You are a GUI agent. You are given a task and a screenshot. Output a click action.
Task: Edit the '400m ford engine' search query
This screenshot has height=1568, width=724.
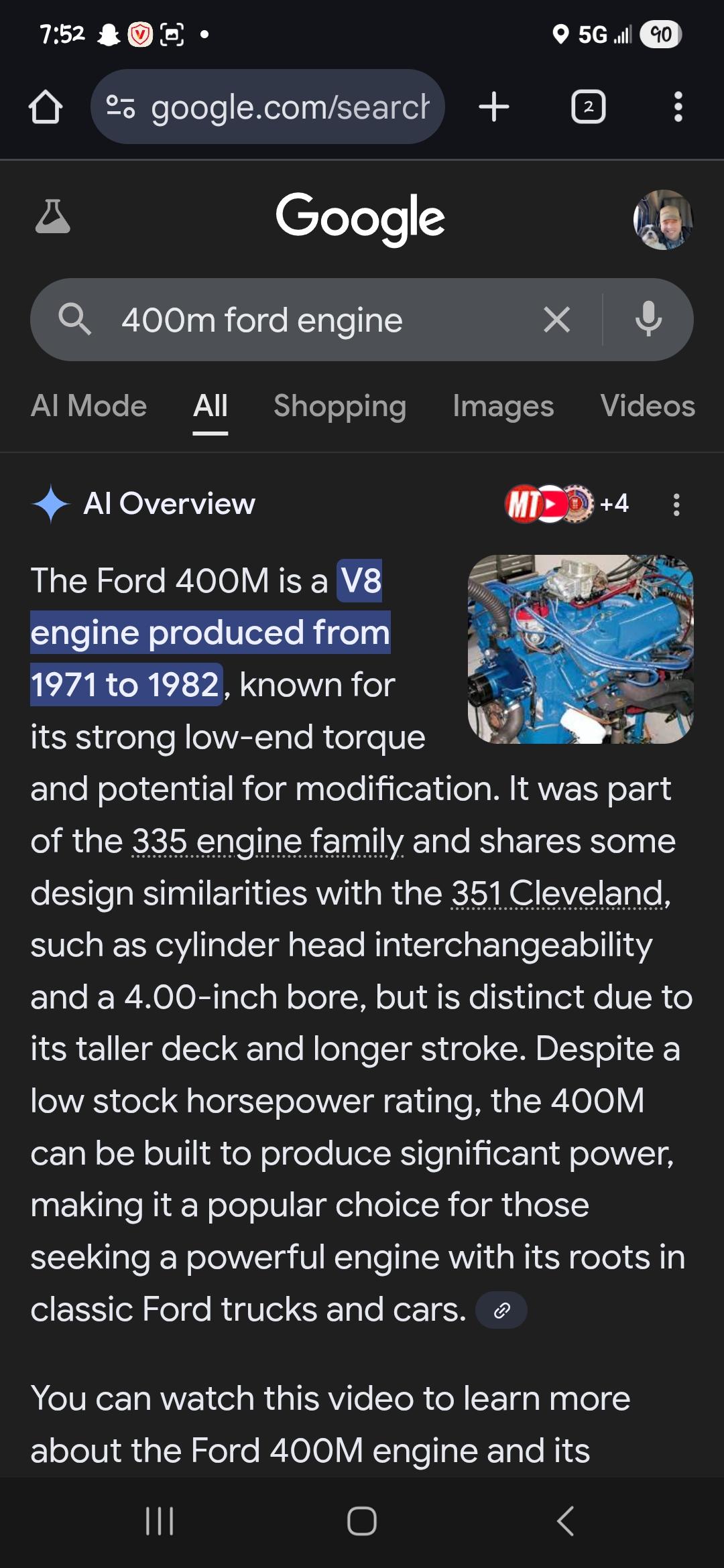pyautogui.click(x=302, y=320)
